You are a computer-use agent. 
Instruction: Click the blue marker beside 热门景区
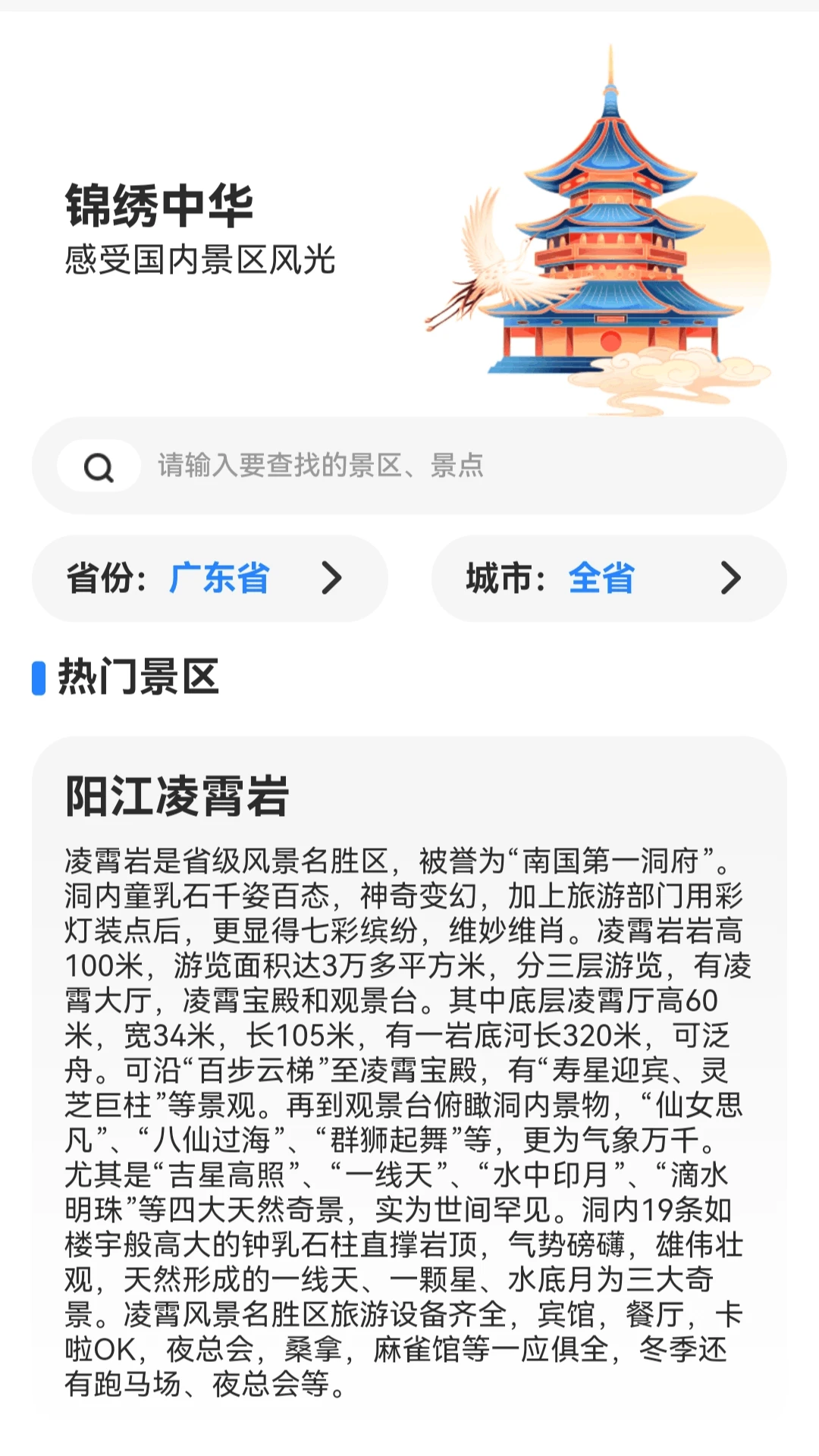coord(38,679)
